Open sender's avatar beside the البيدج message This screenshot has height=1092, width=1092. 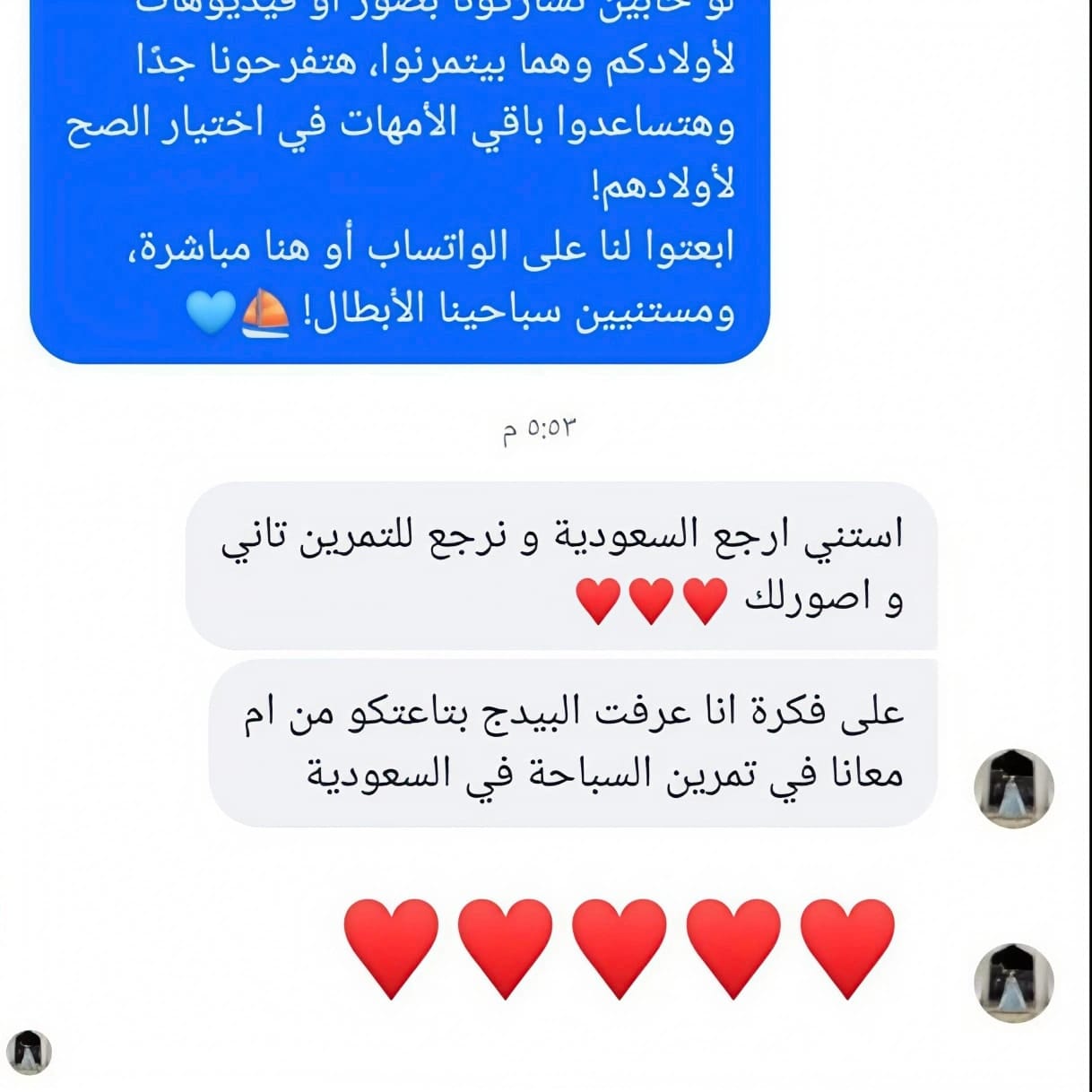1013,788
